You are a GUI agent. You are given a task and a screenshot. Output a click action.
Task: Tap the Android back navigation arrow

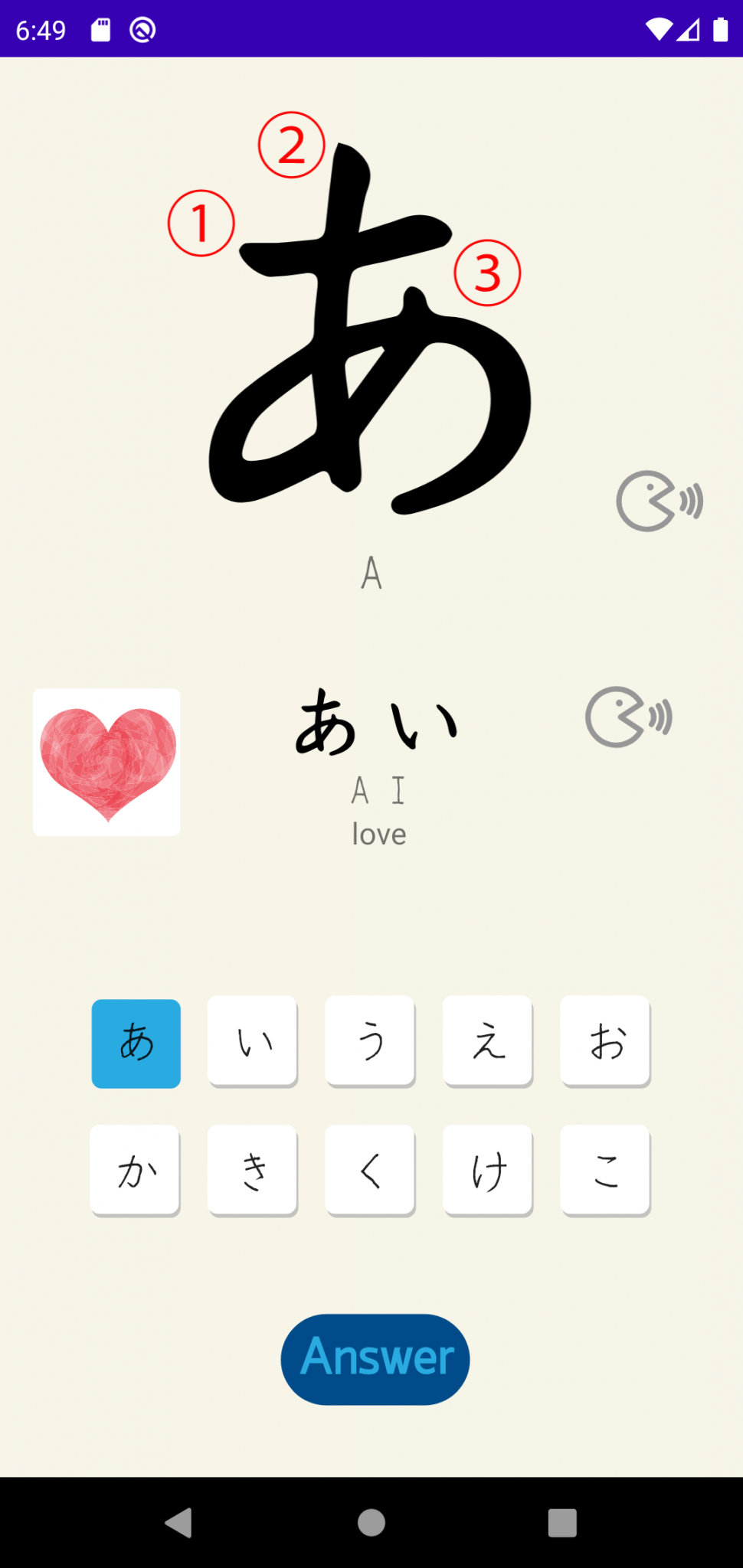pyautogui.click(x=178, y=1522)
